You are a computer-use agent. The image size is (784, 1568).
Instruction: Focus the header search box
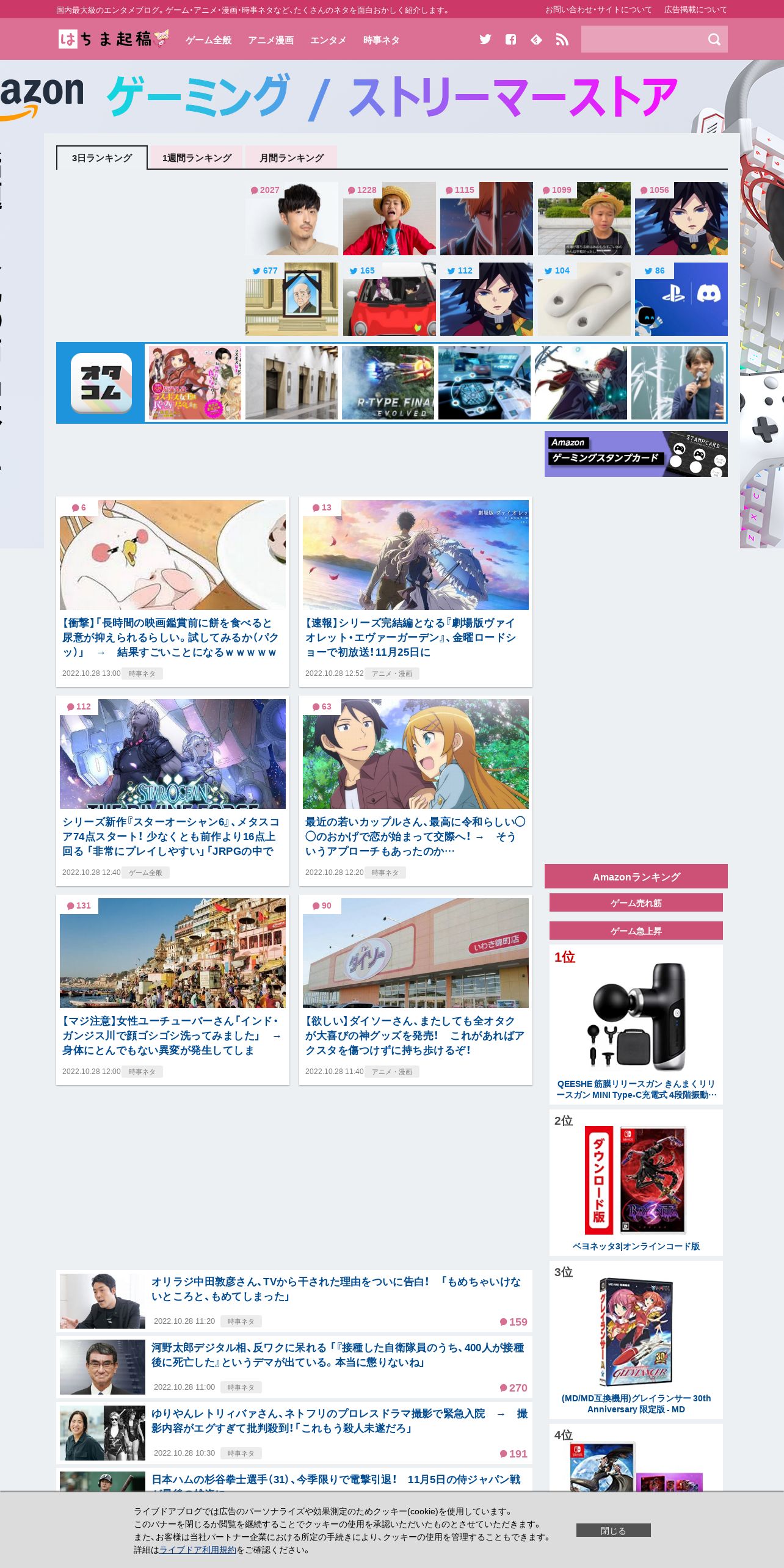click(641, 40)
